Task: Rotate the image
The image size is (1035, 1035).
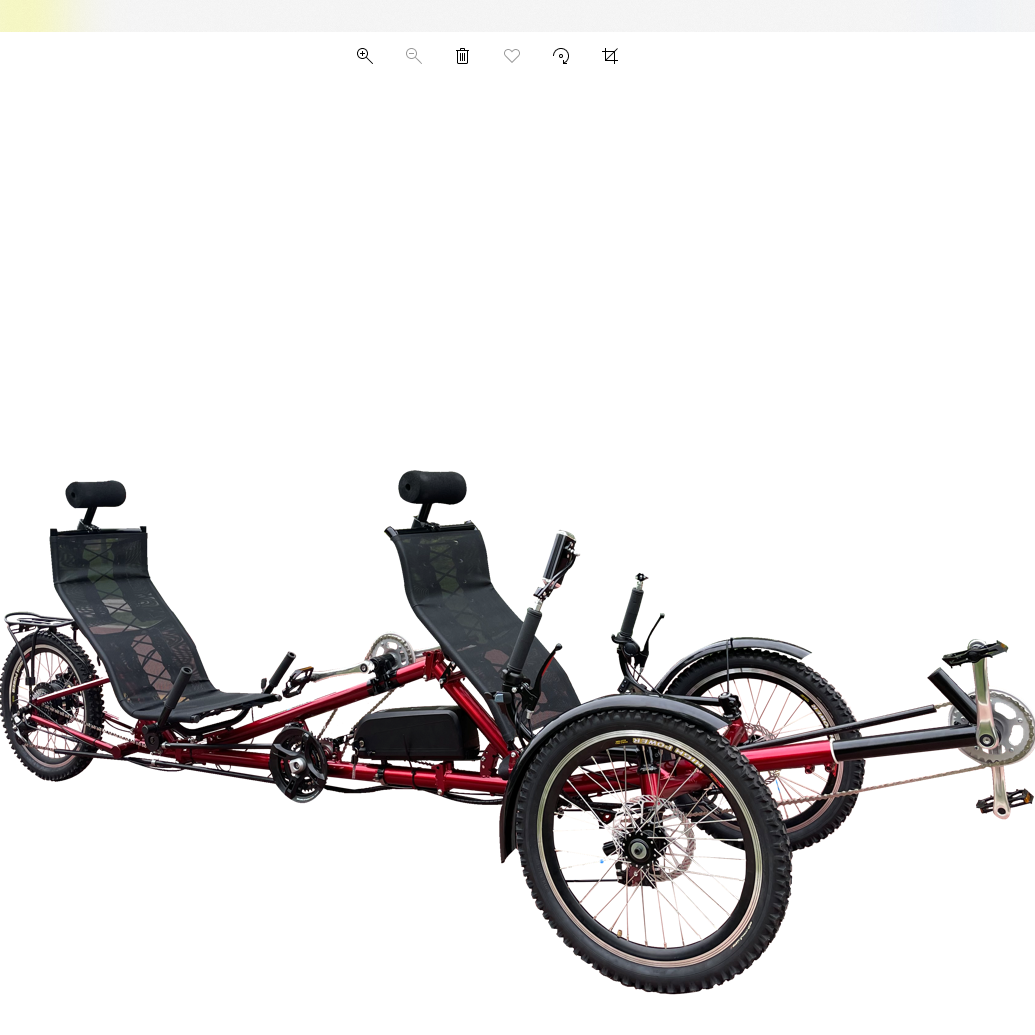Action: click(561, 56)
